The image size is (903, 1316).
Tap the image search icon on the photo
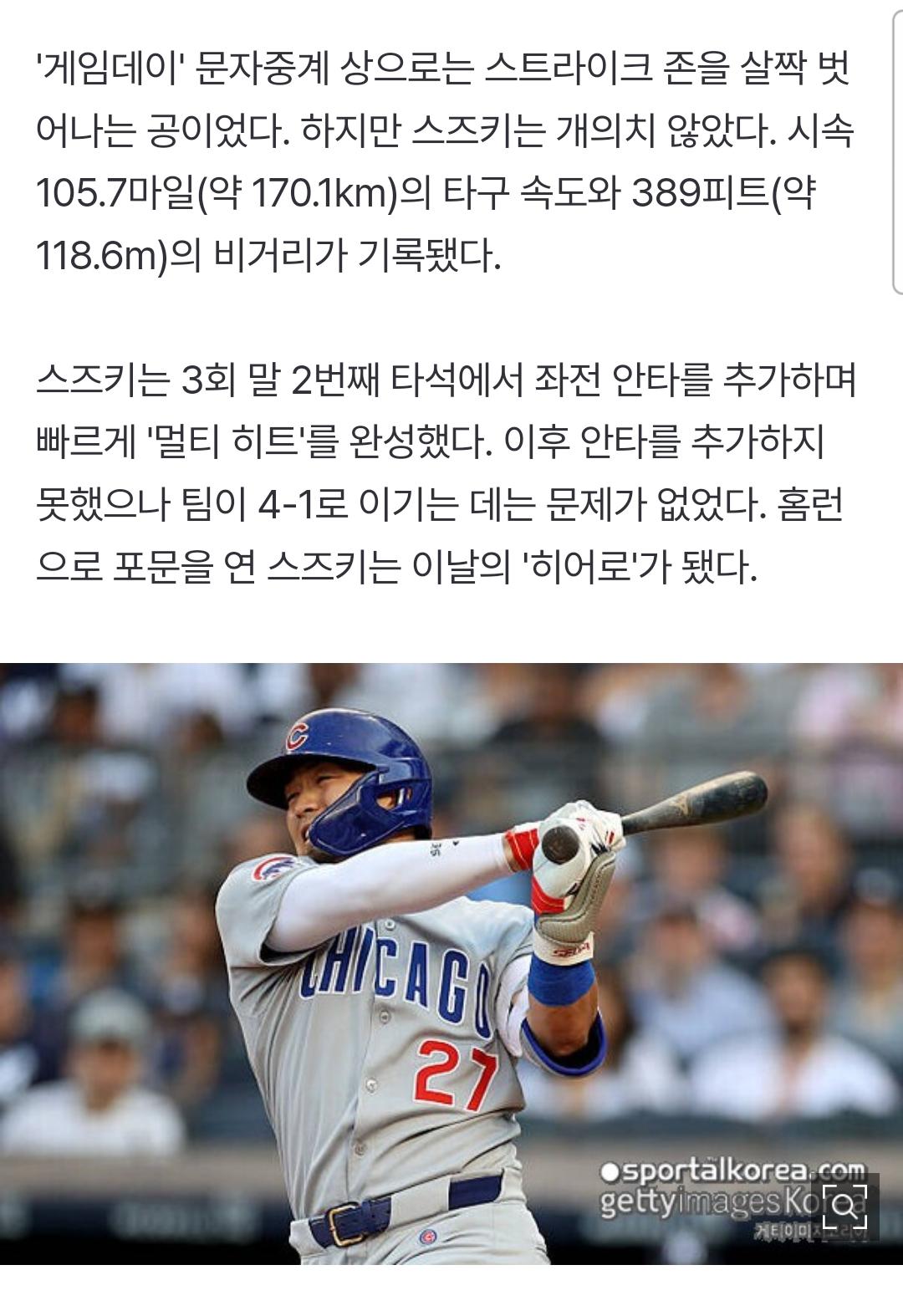coord(843,1205)
